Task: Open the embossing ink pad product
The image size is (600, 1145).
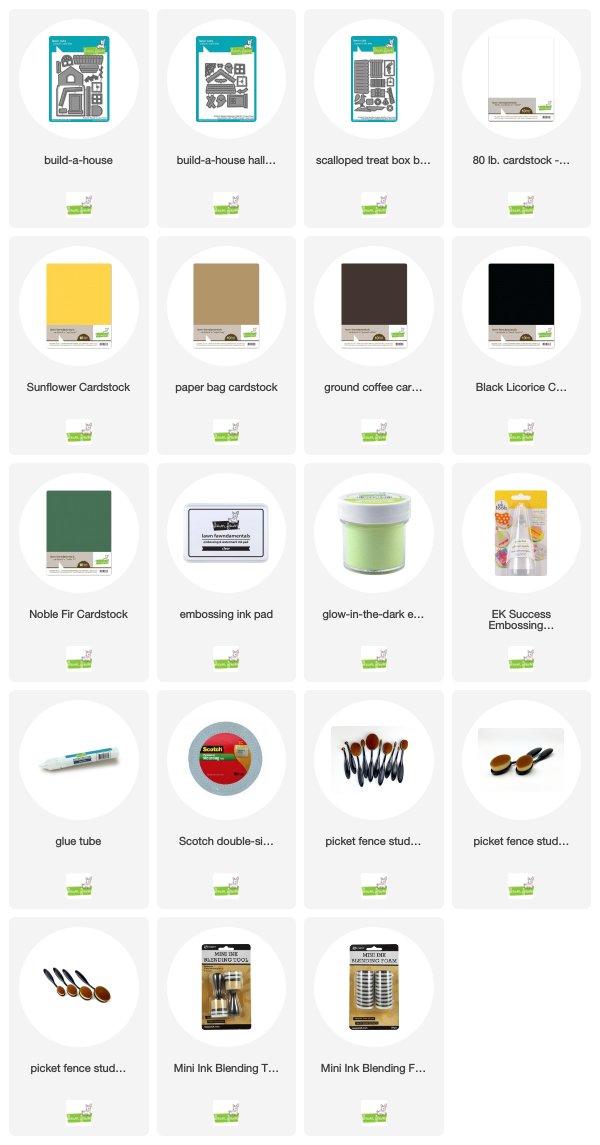Action: point(226,572)
